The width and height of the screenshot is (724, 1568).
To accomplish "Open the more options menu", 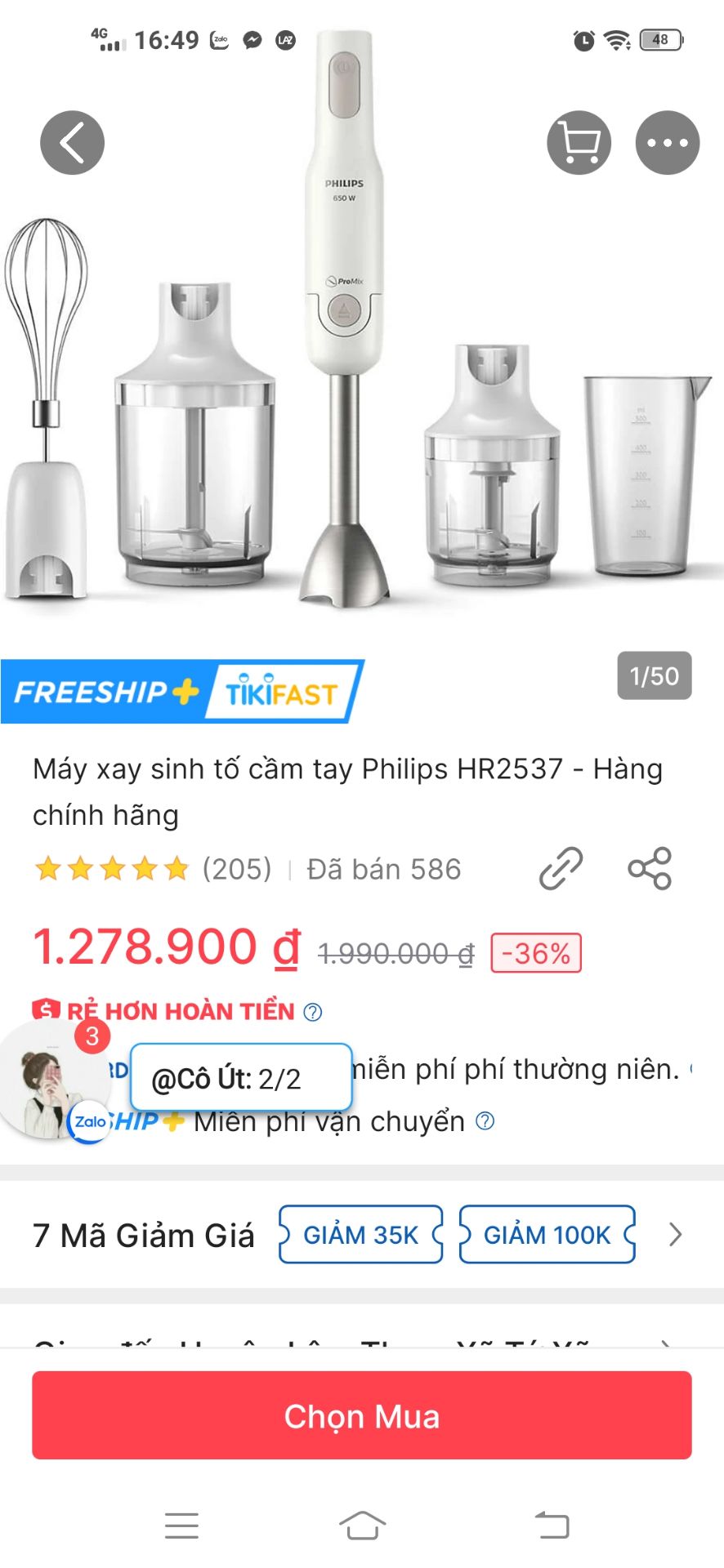I will (x=668, y=141).
